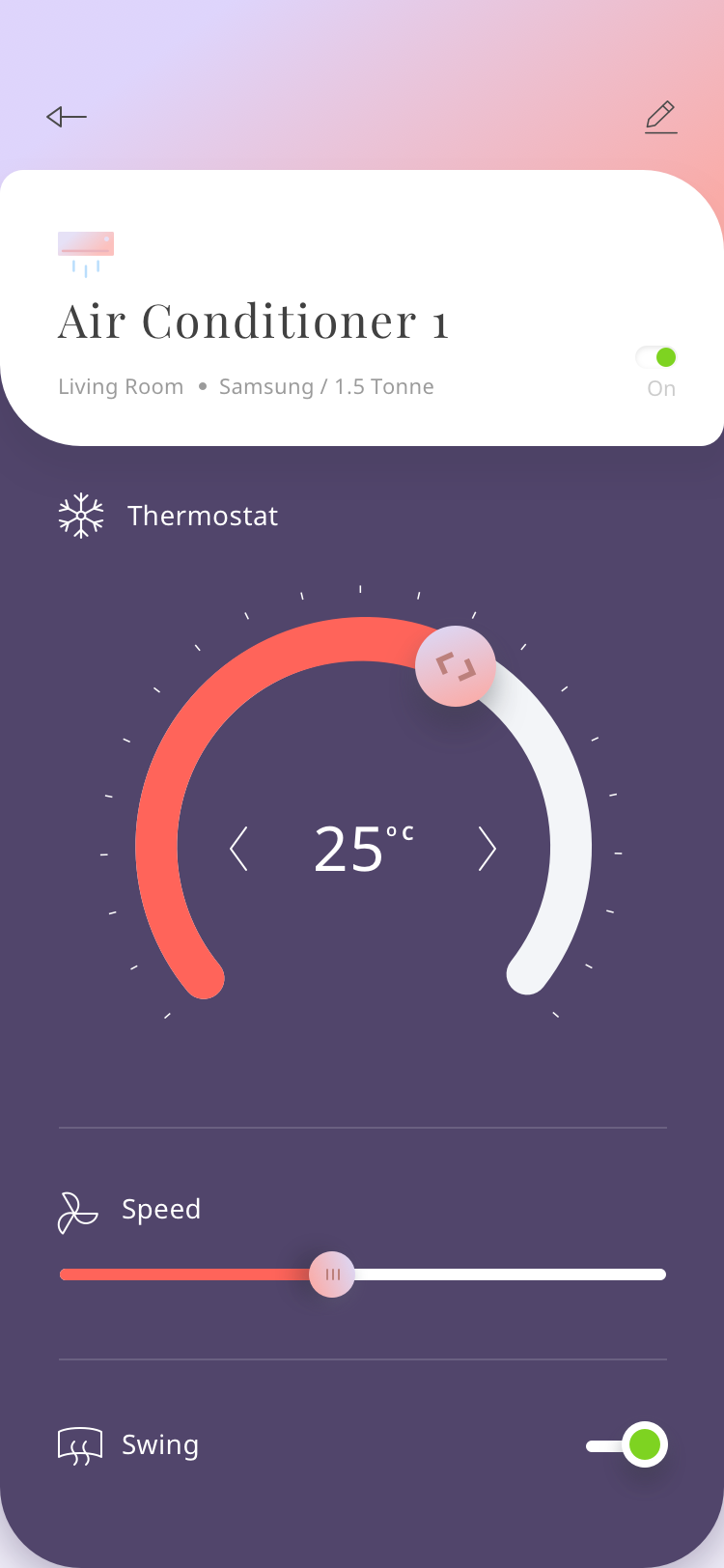Go back using the arrow icon

click(x=67, y=117)
